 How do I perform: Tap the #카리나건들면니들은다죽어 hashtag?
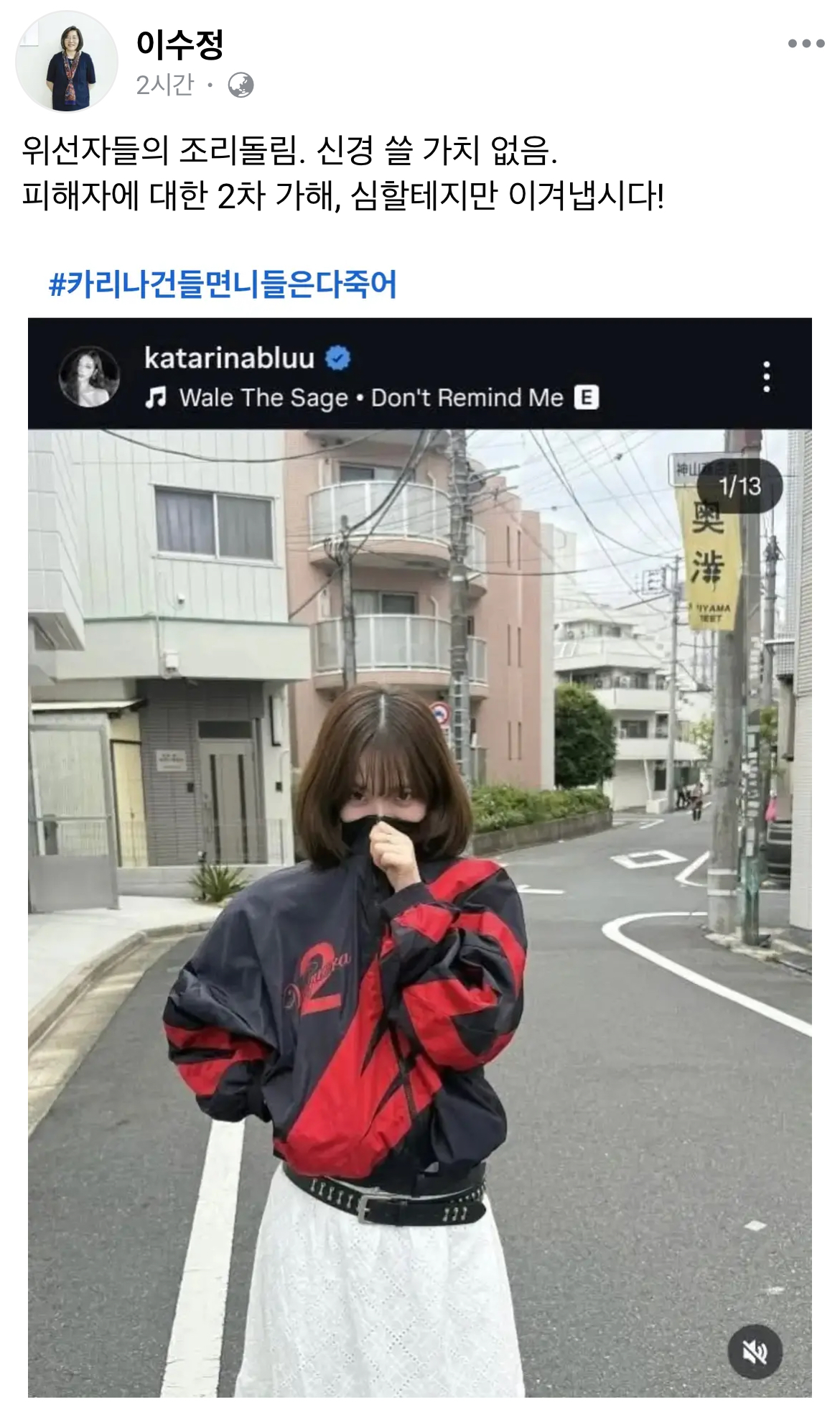tap(223, 284)
